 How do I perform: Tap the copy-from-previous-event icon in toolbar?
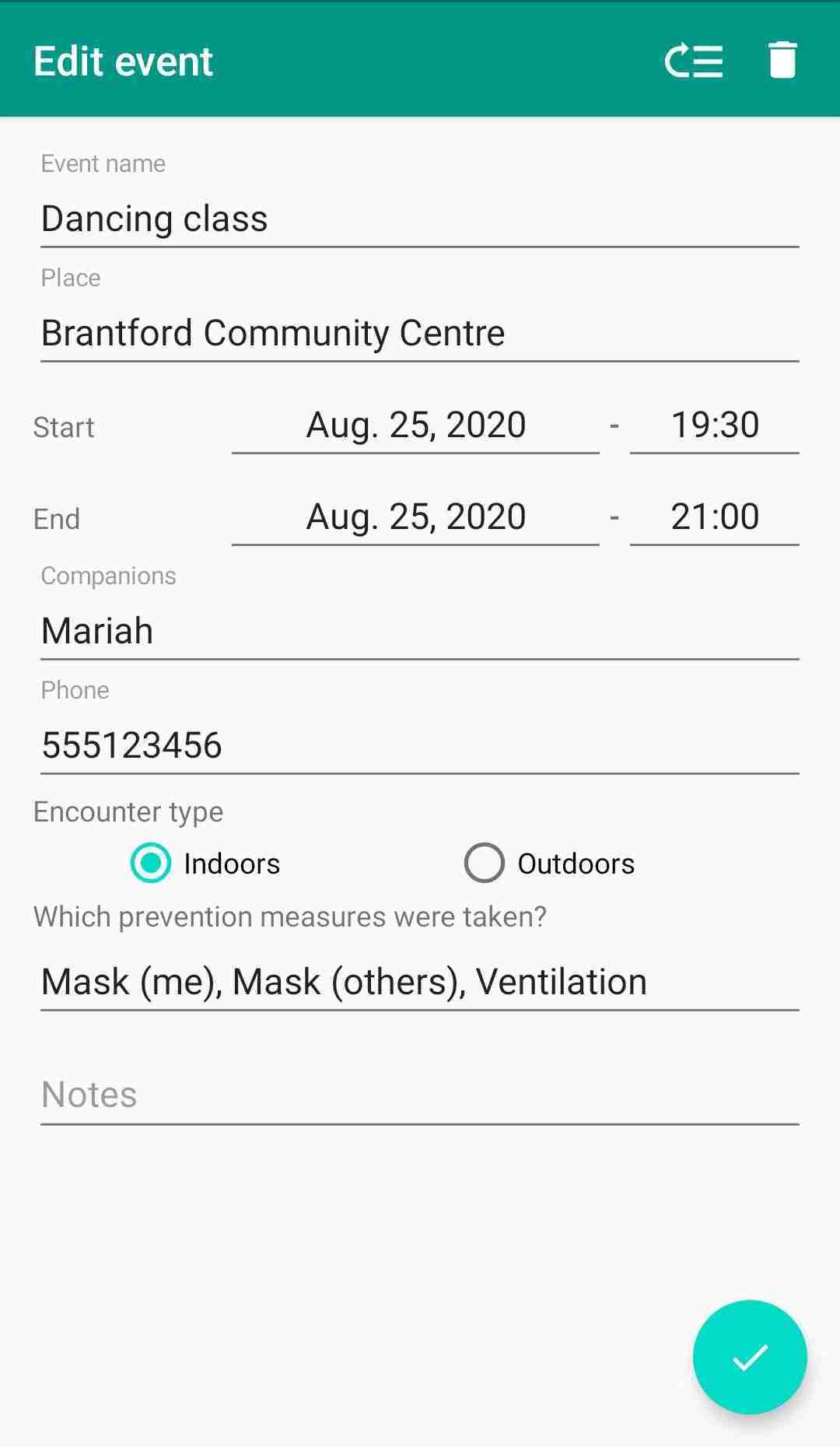tap(695, 60)
